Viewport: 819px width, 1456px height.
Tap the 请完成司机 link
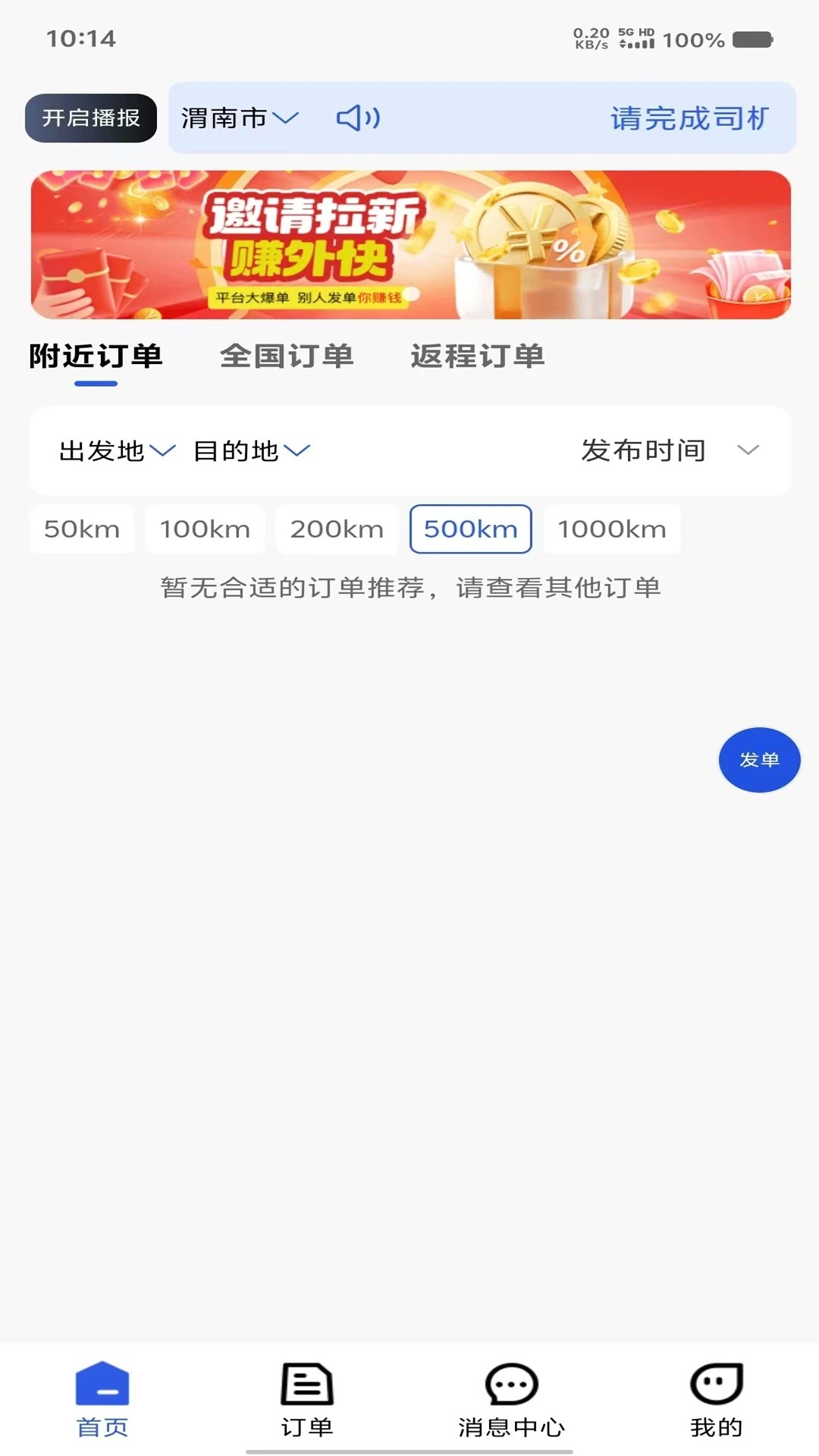[x=689, y=118]
